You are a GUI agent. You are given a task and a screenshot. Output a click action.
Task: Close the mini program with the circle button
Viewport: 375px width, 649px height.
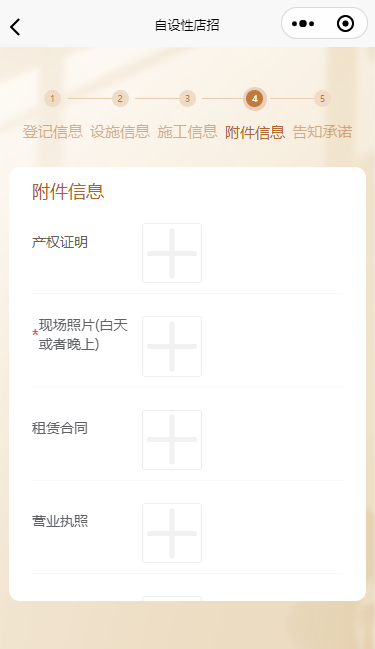[346, 24]
